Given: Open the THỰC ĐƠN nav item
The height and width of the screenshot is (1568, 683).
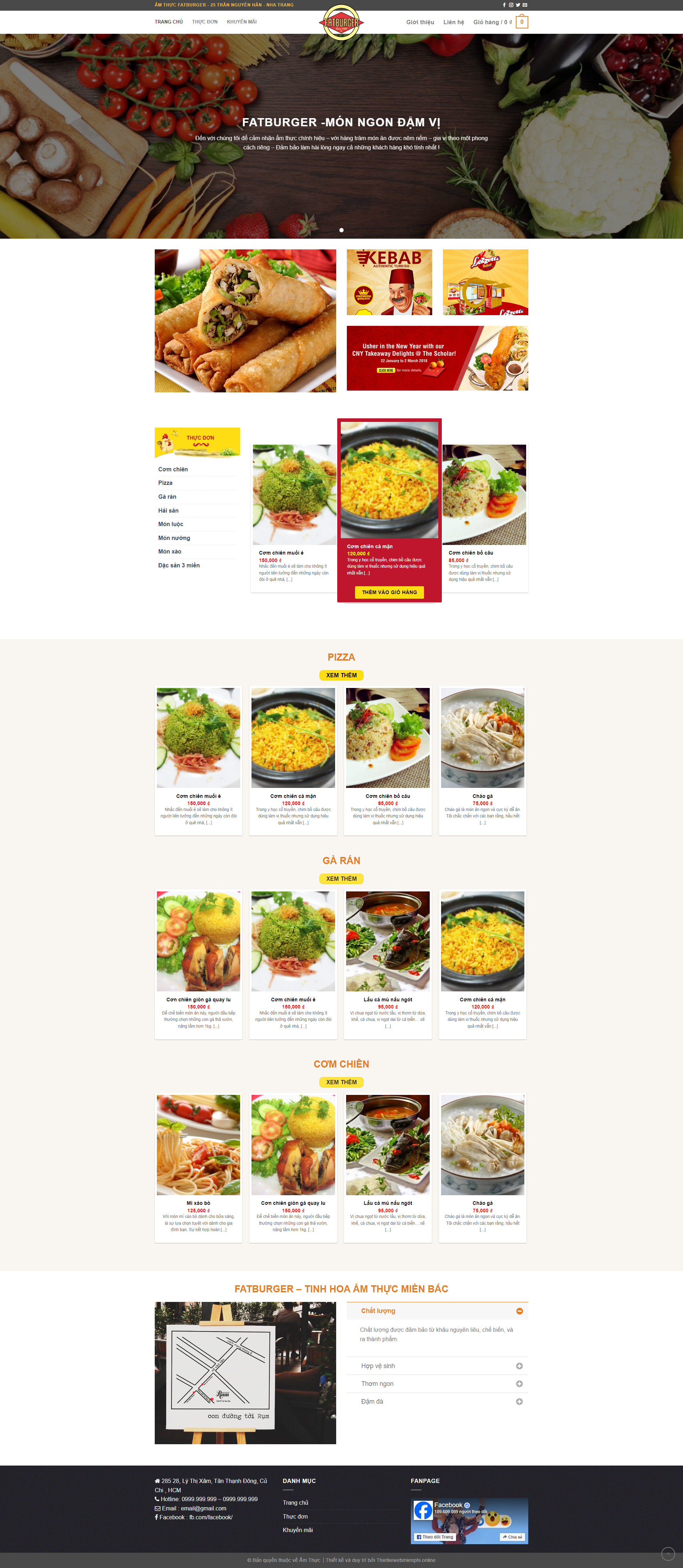Looking at the screenshot, I should [x=205, y=22].
